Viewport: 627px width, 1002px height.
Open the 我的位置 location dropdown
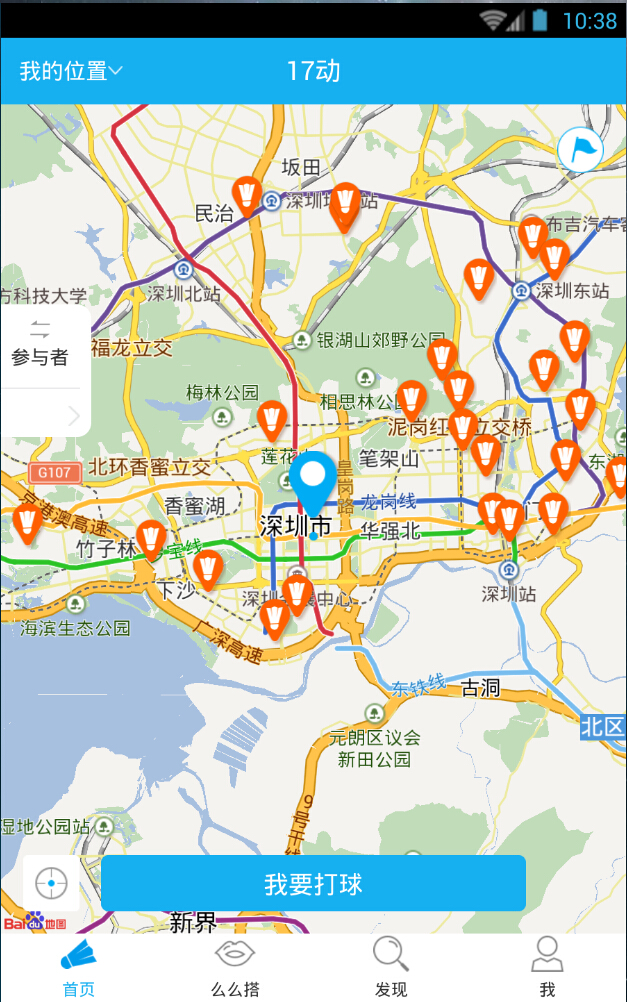[71, 71]
